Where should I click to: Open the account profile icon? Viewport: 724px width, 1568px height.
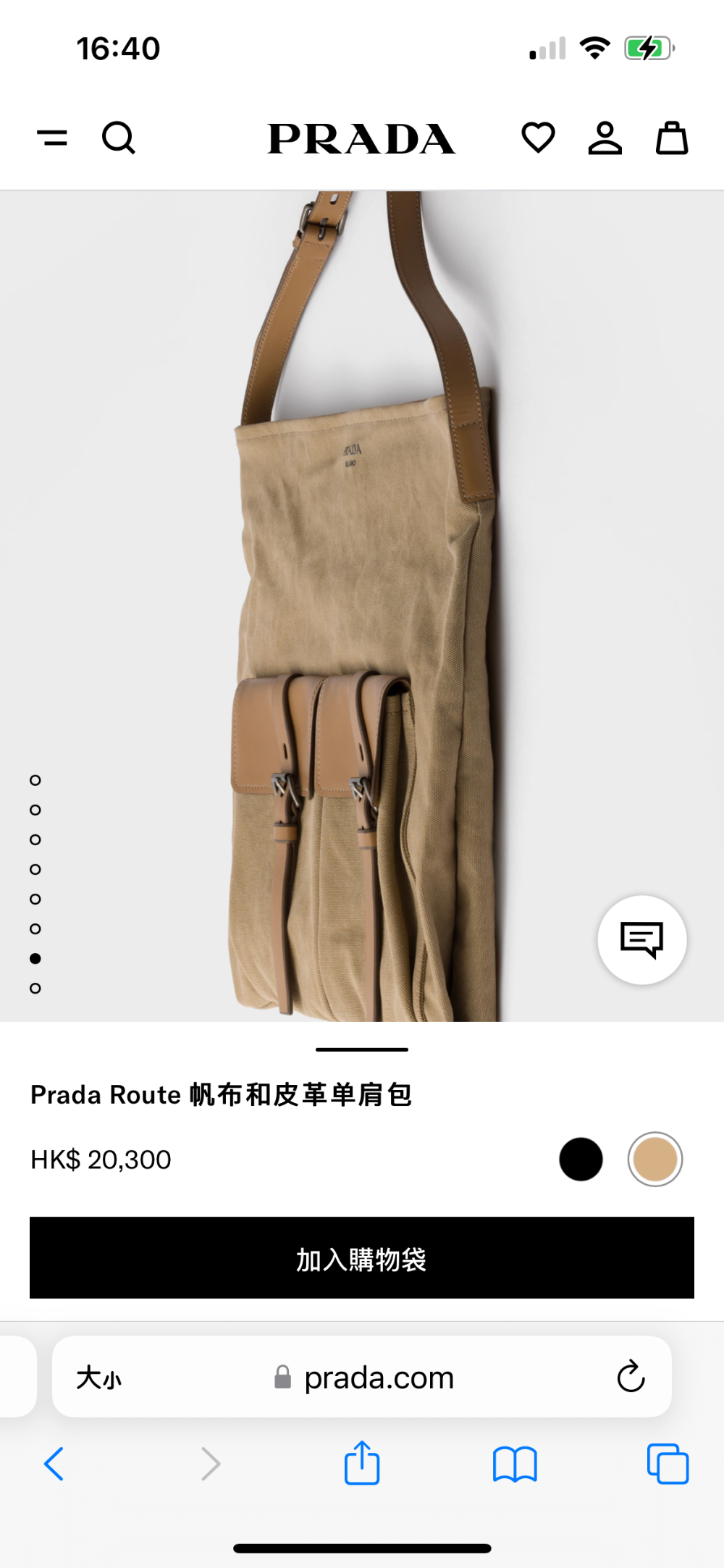pos(605,138)
